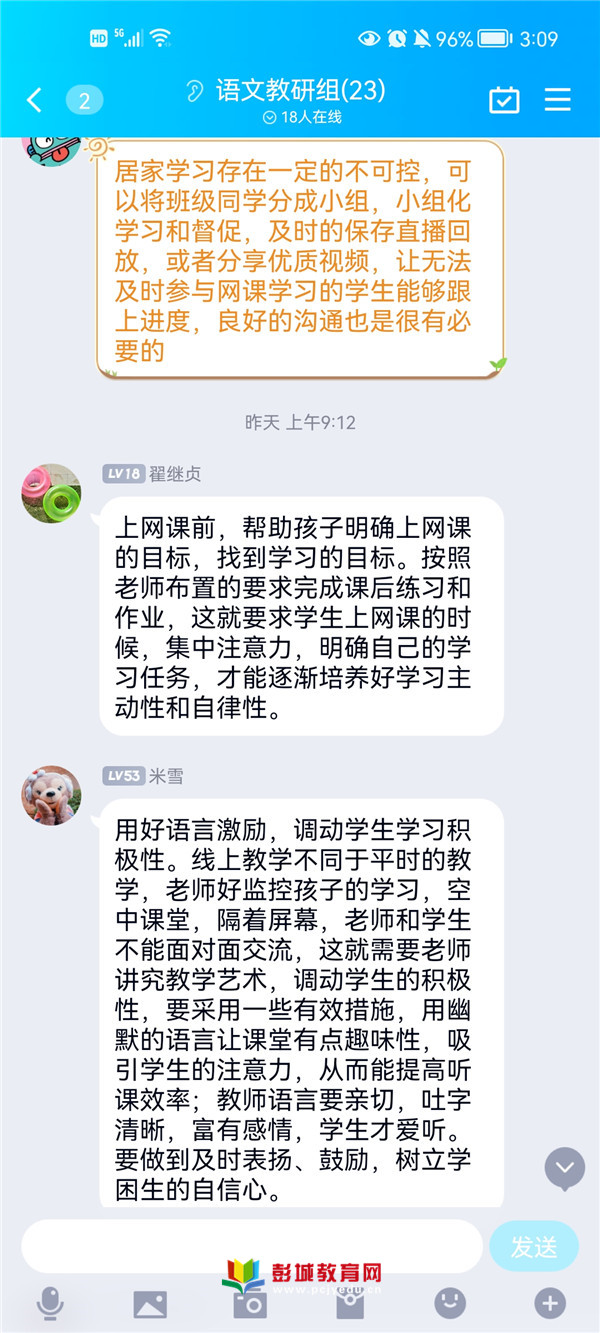Go back from 语文教研组 chat

point(34,99)
